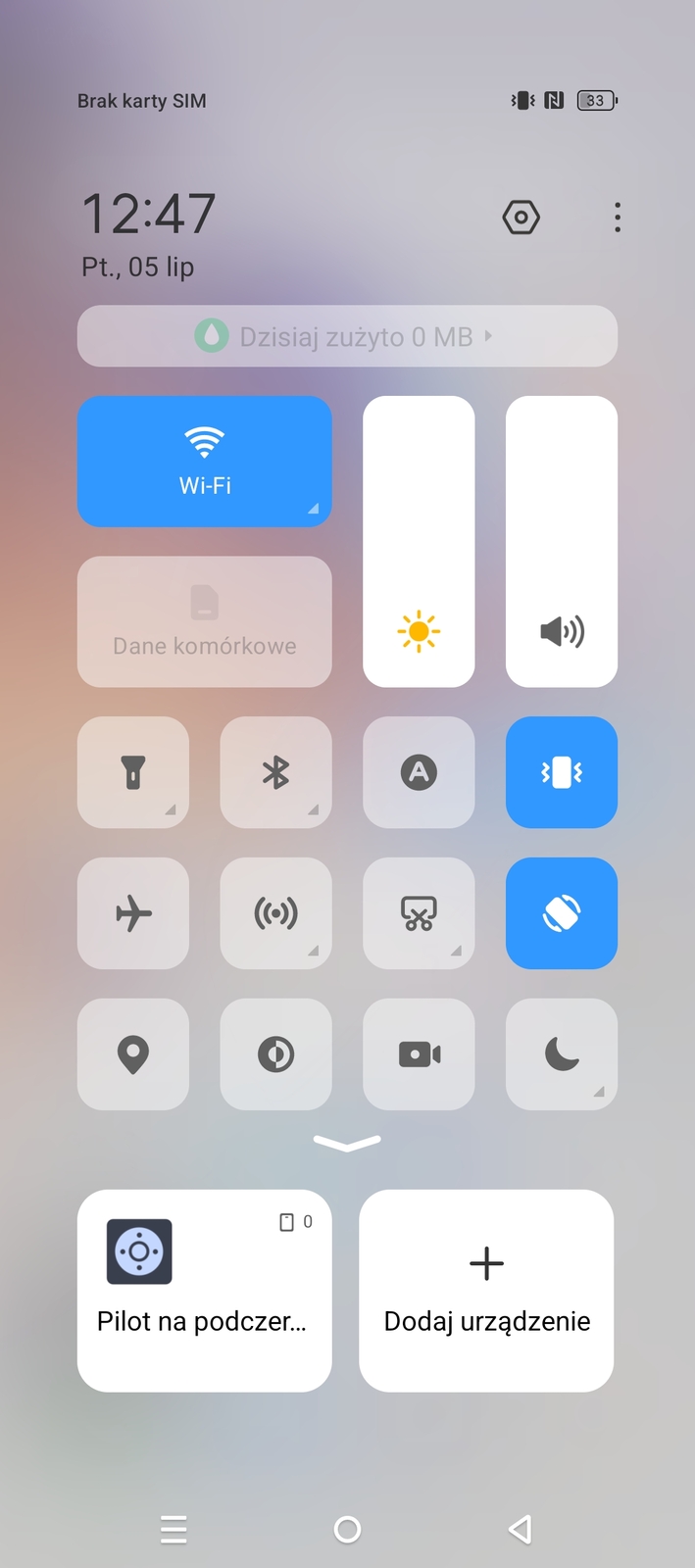Disable vibration mode tile
Viewport: 695px width, 1568px height.
(x=562, y=772)
